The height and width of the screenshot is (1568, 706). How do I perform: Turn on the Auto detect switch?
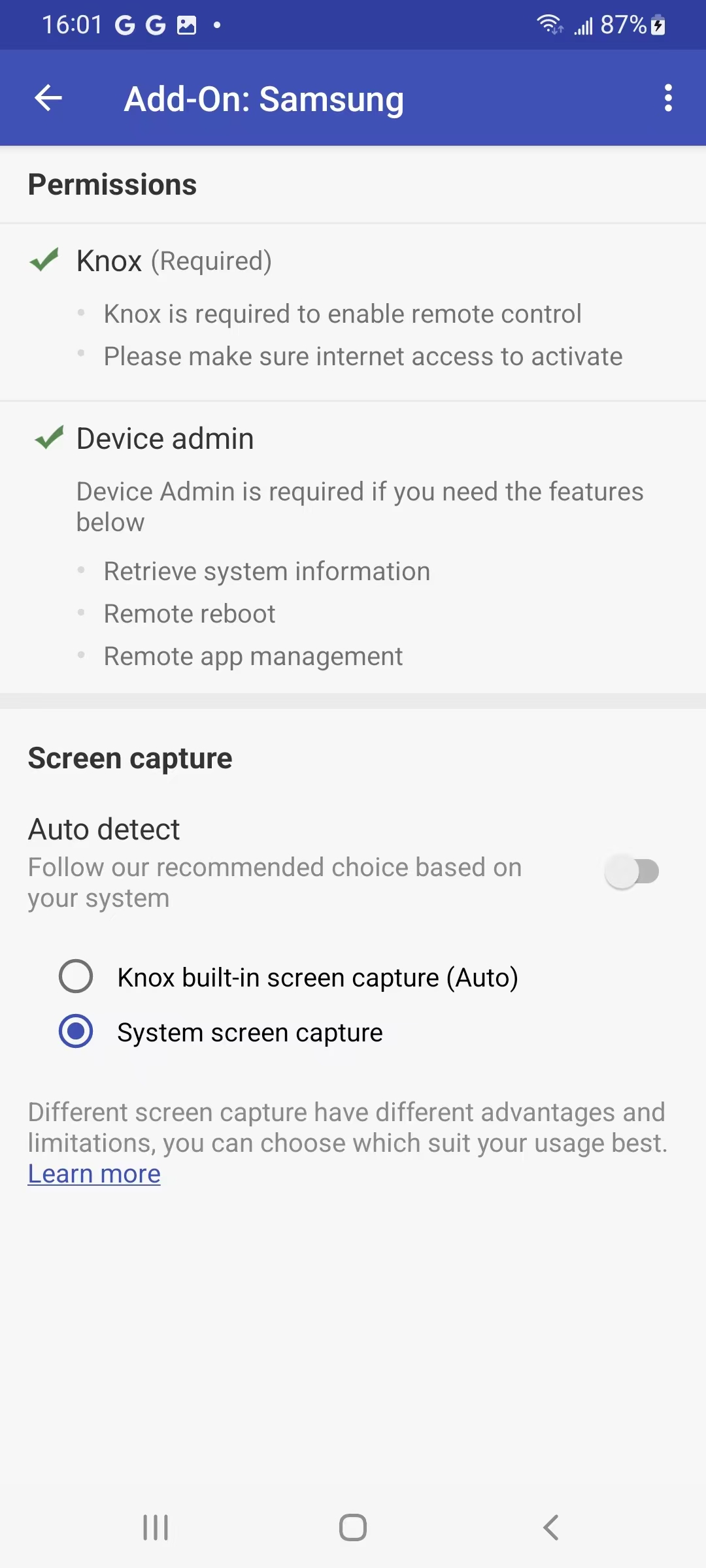click(631, 871)
